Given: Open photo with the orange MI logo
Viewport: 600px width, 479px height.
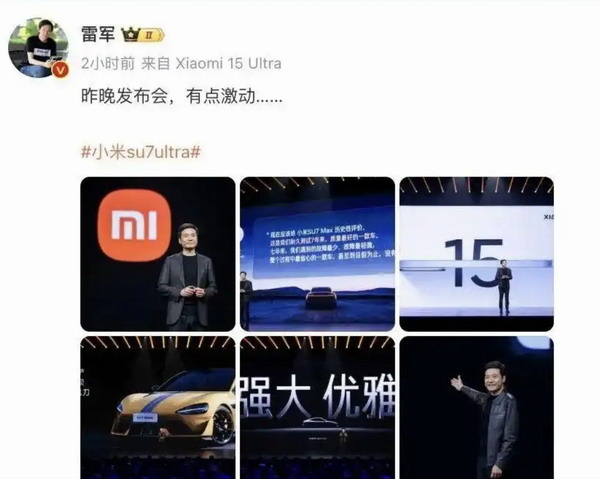Looking at the screenshot, I should 157,253.
